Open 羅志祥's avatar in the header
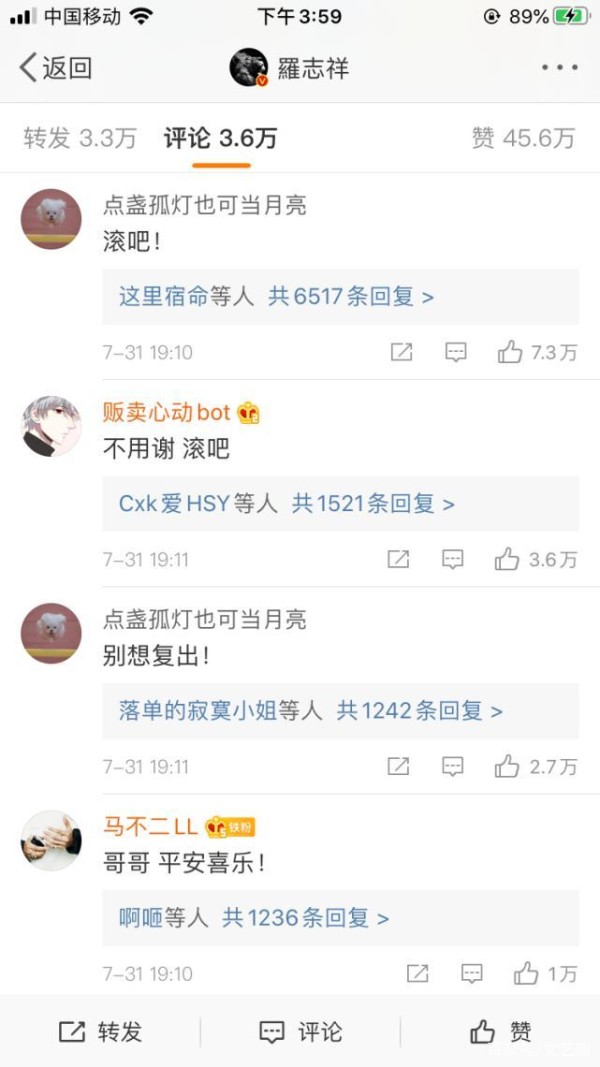 [248, 67]
